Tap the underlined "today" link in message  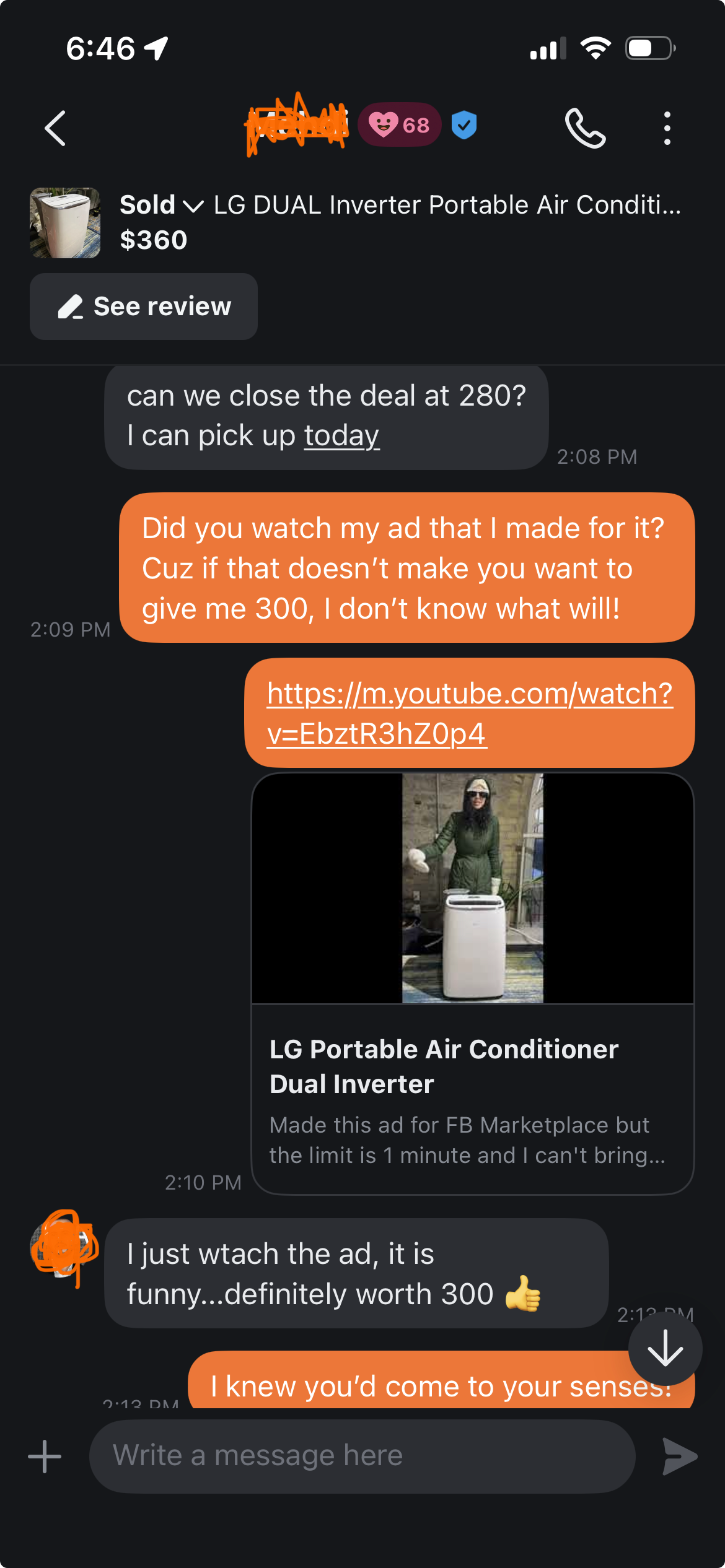pos(341,435)
